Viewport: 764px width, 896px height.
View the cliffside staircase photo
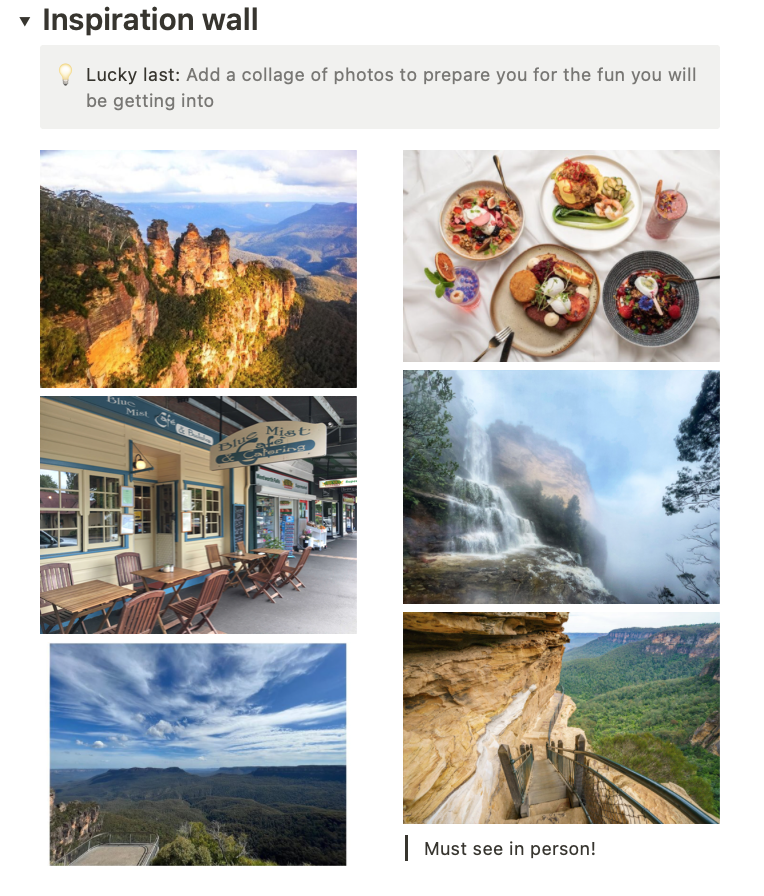pyautogui.click(x=561, y=718)
